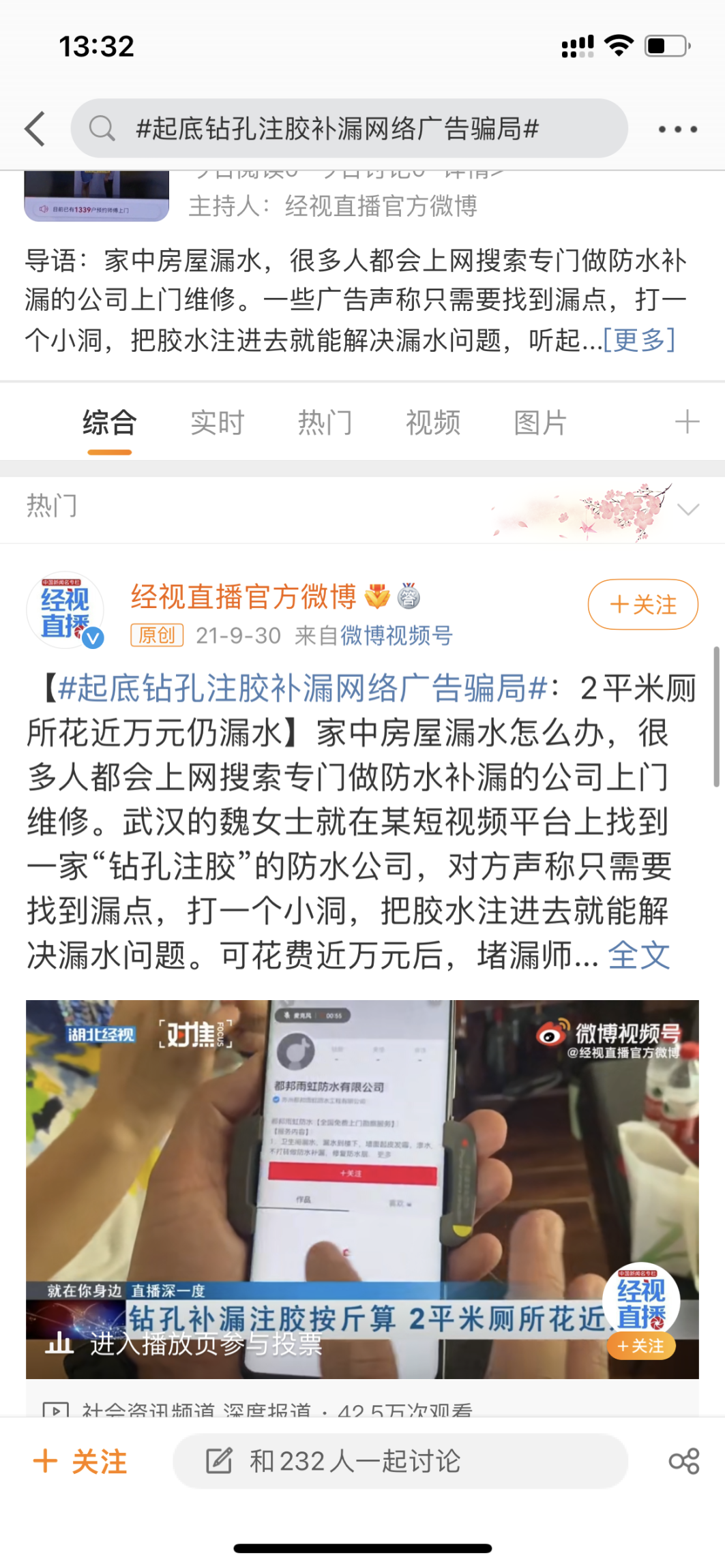Read the full post via 全文
The height and width of the screenshot is (1568, 725).
[x=638, y=955]
